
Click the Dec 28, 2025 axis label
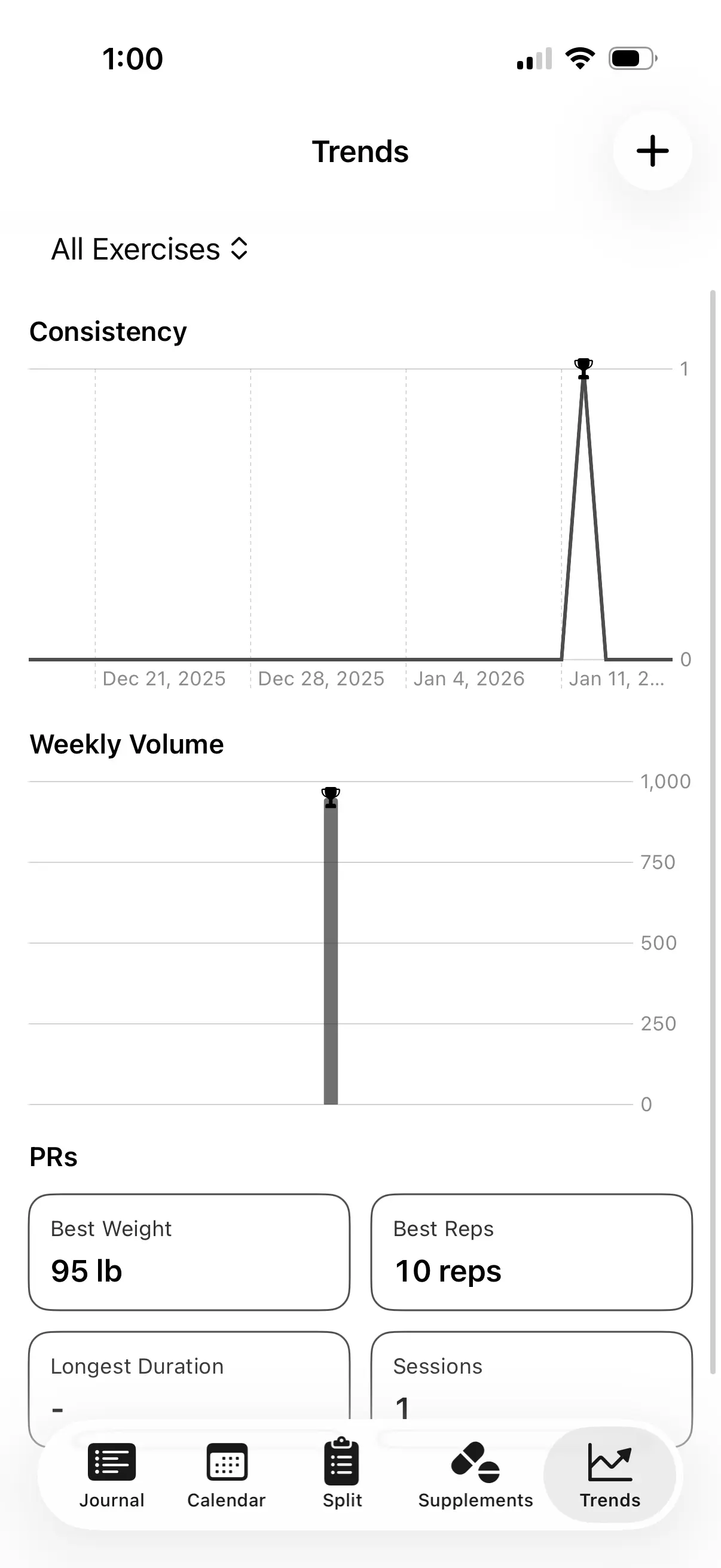click(320, 678)
